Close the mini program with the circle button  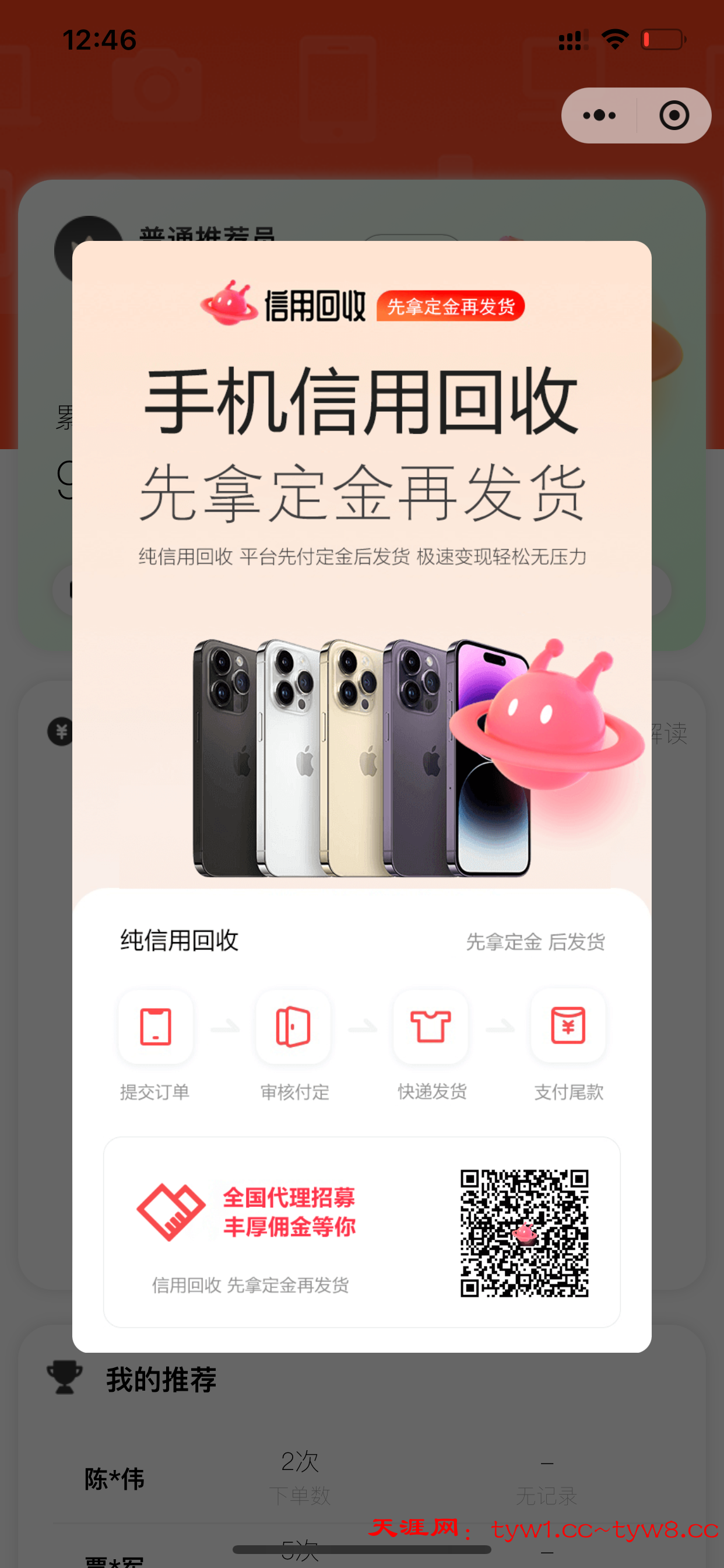tap(674, 116)
